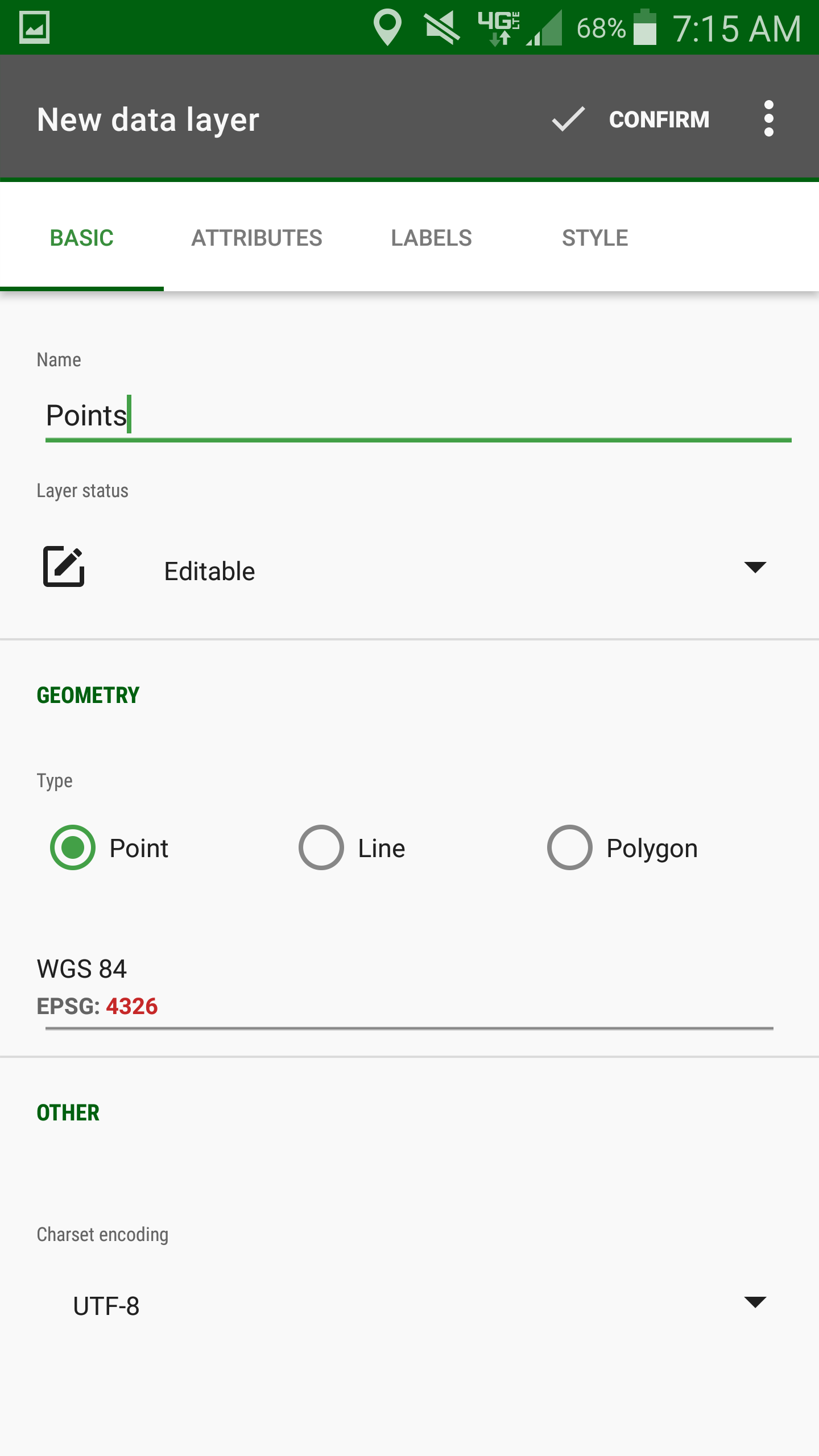Open the overflow menu
Screen dimensions: 819x1456
(x=768, y=119)
